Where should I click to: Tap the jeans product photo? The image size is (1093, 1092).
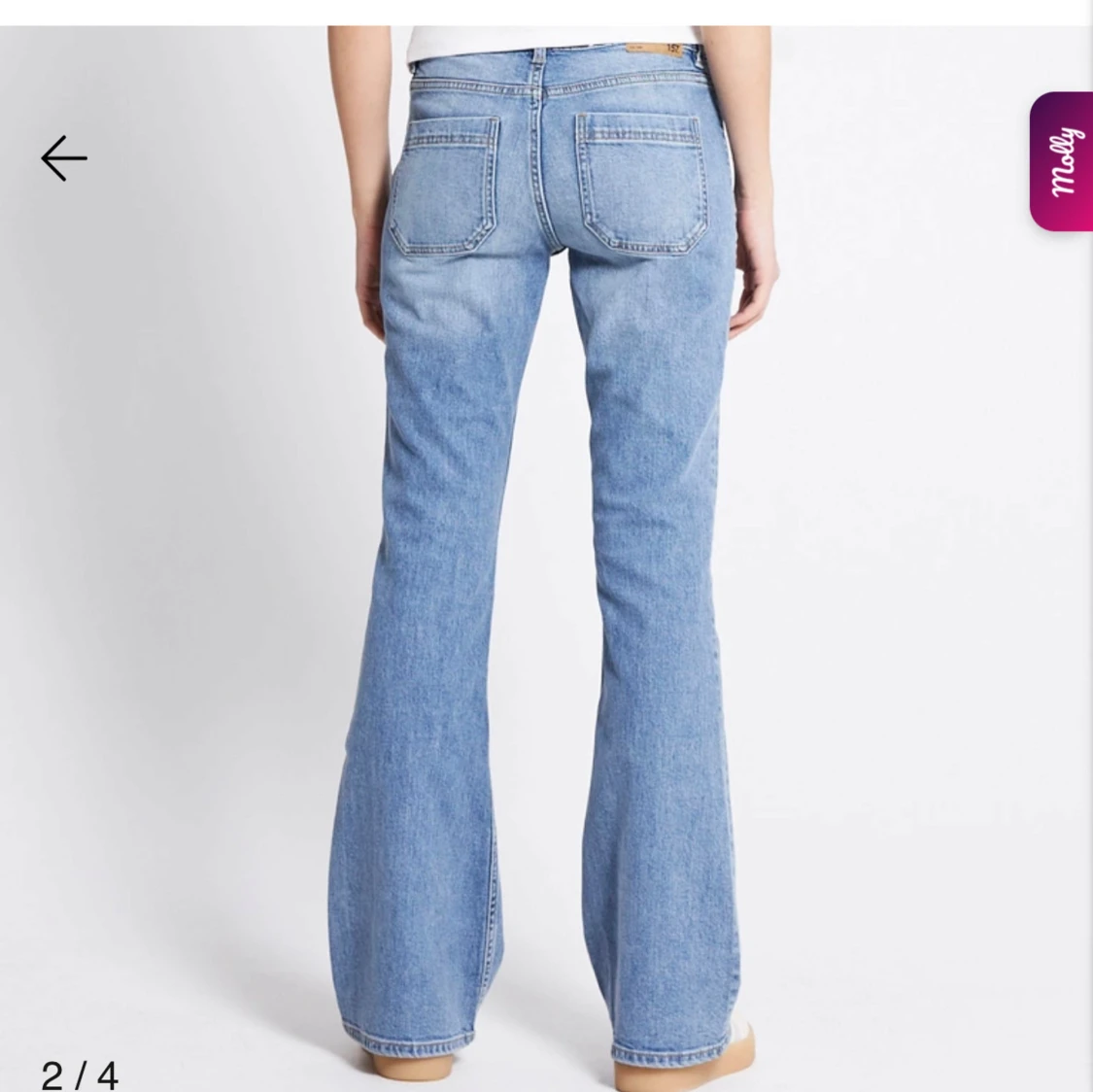[x=546, y=559]
